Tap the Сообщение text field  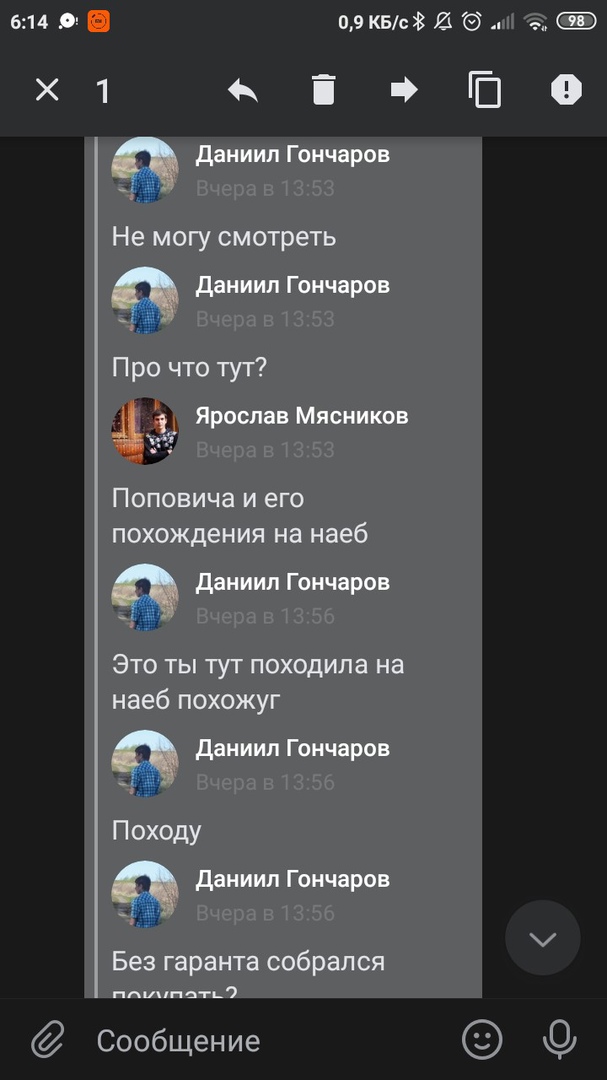click(260, 1040)
